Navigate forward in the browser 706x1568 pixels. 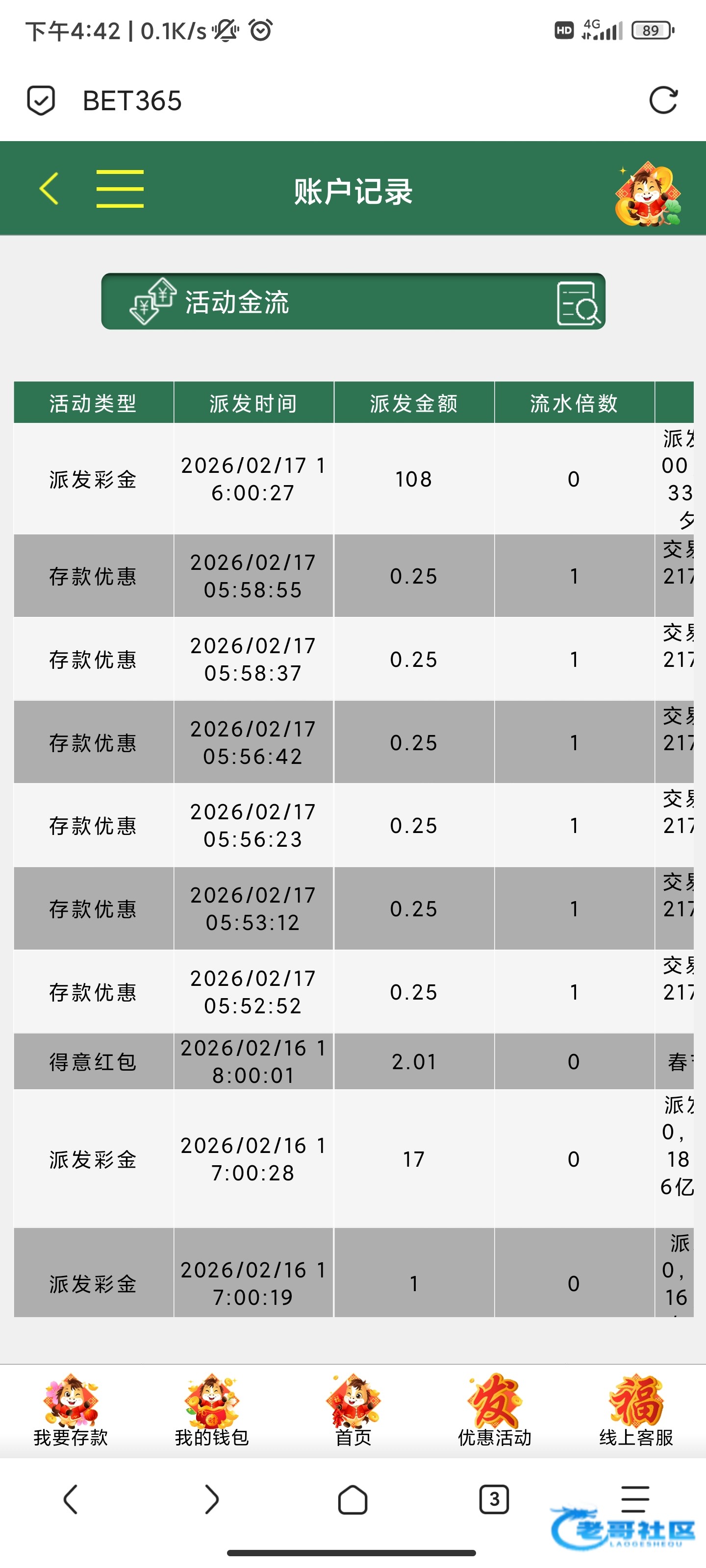(211, 1499)
